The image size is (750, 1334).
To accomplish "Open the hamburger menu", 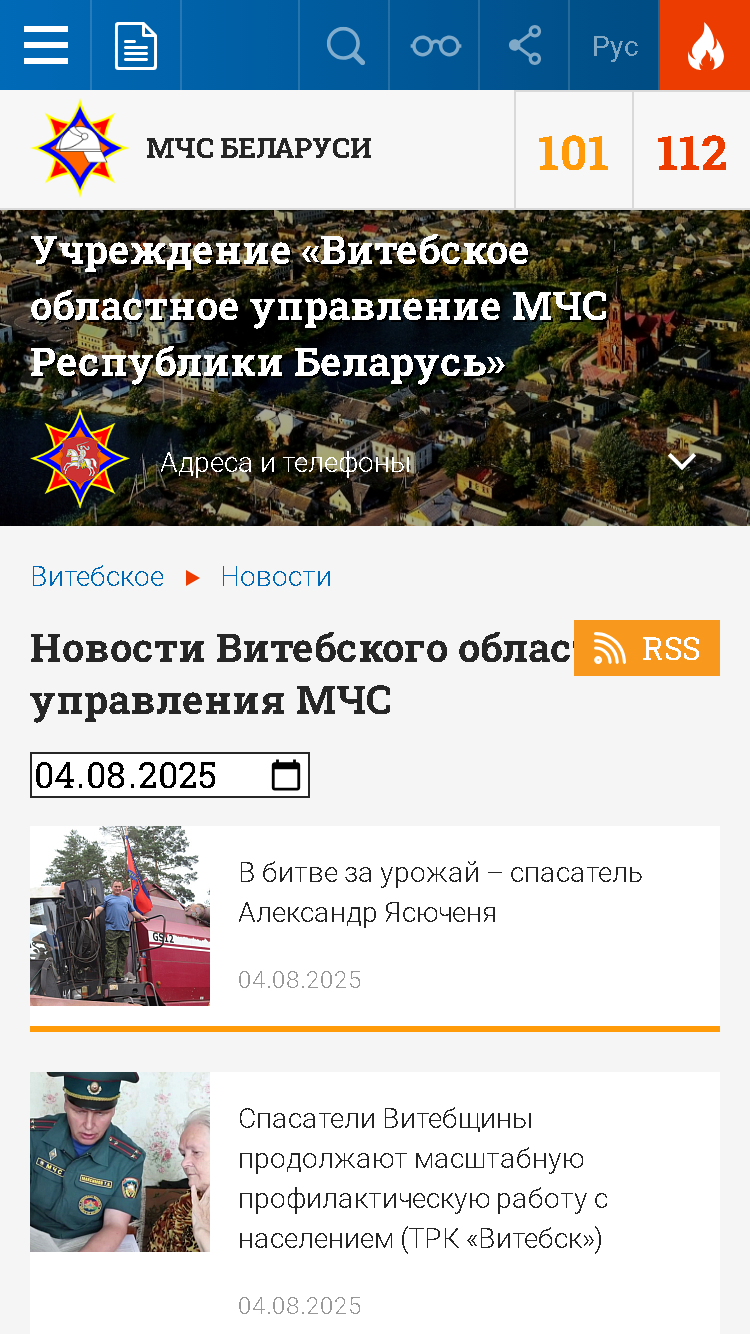I will tap(45, 45).
